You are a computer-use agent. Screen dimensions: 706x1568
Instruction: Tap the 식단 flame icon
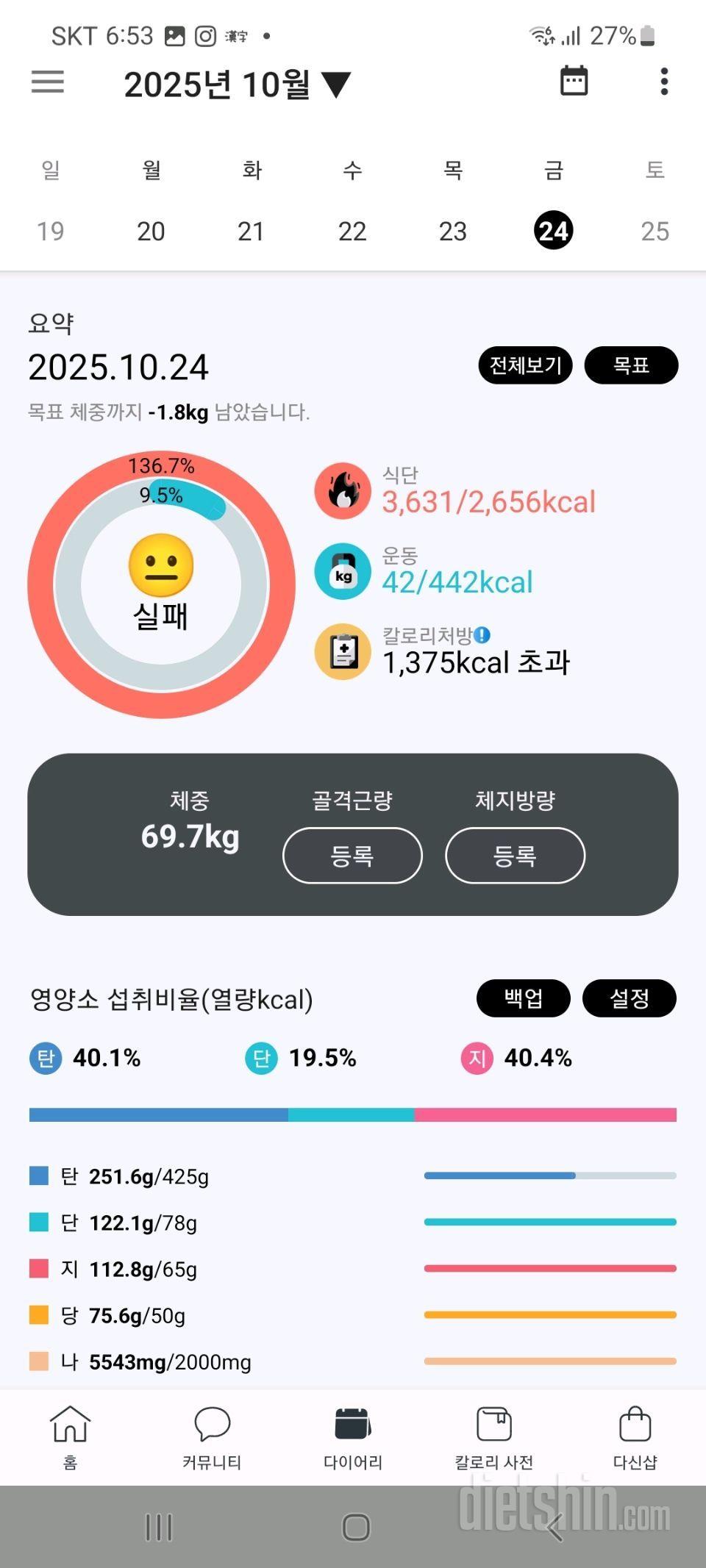click(342, 491)
